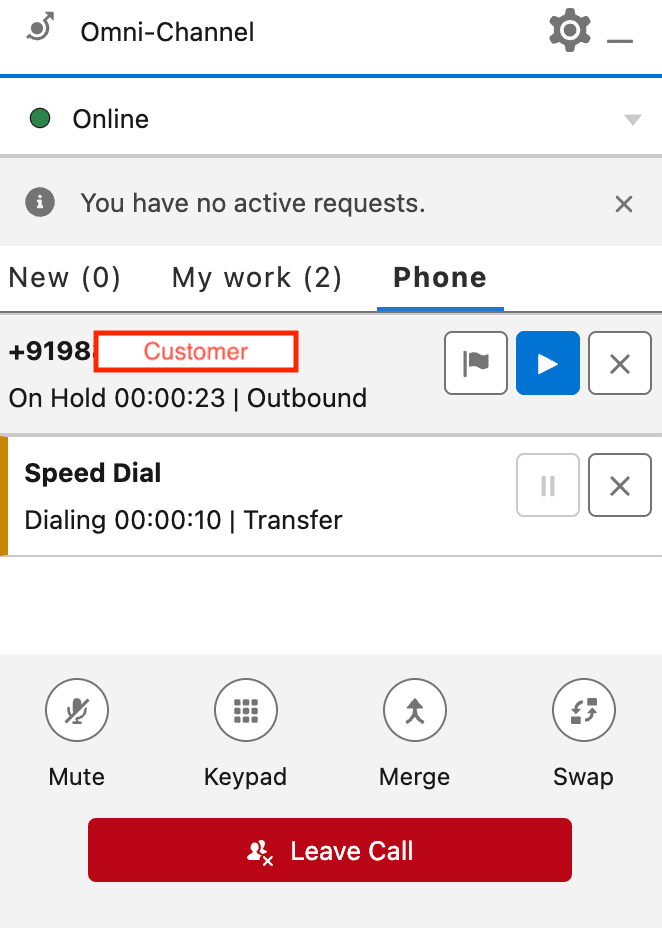Minimize the Omni-Channel panel
662x928 pixels.
point(620,40)
